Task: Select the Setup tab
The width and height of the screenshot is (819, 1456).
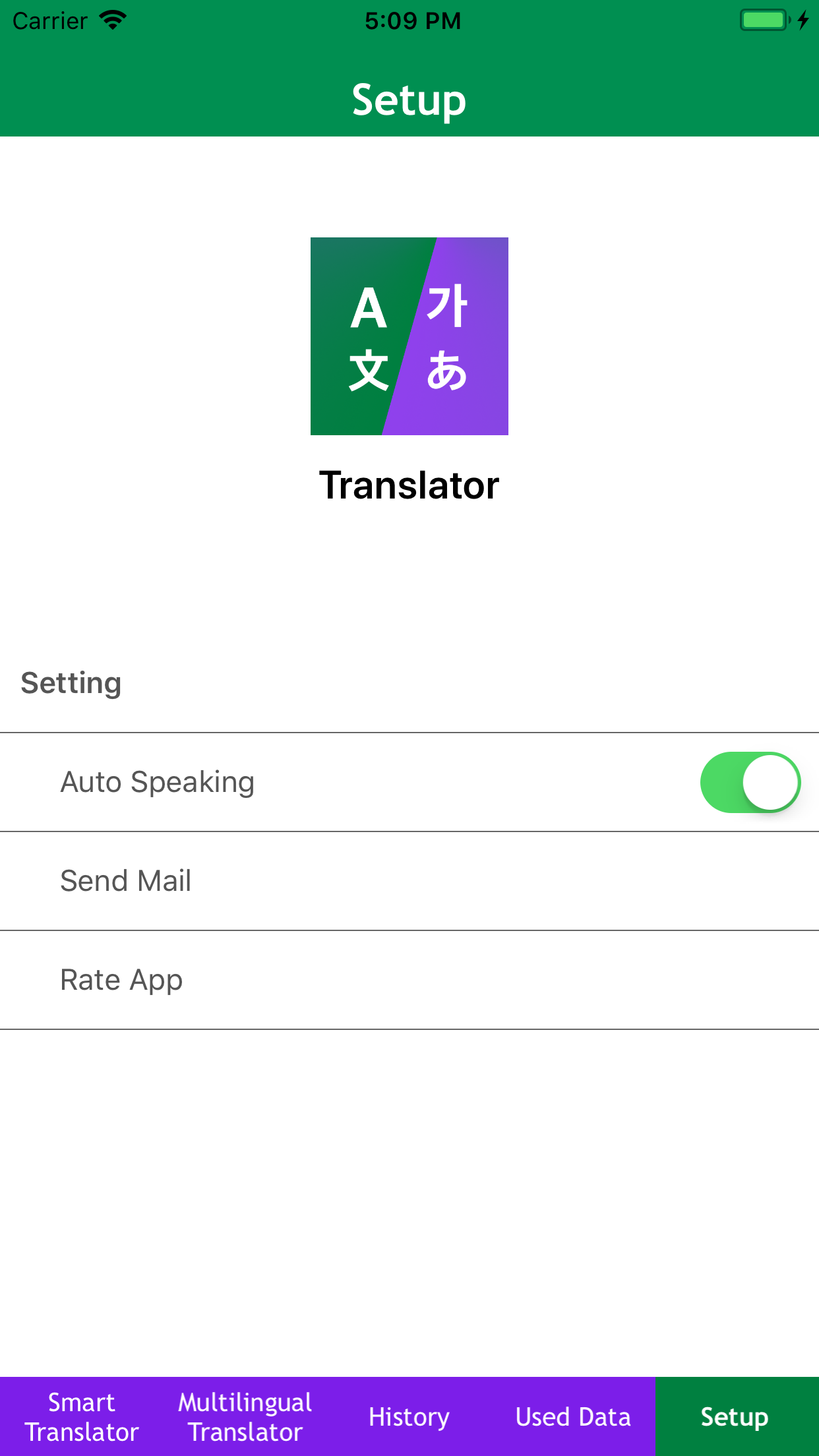Action: click(x=735, y=1416)
